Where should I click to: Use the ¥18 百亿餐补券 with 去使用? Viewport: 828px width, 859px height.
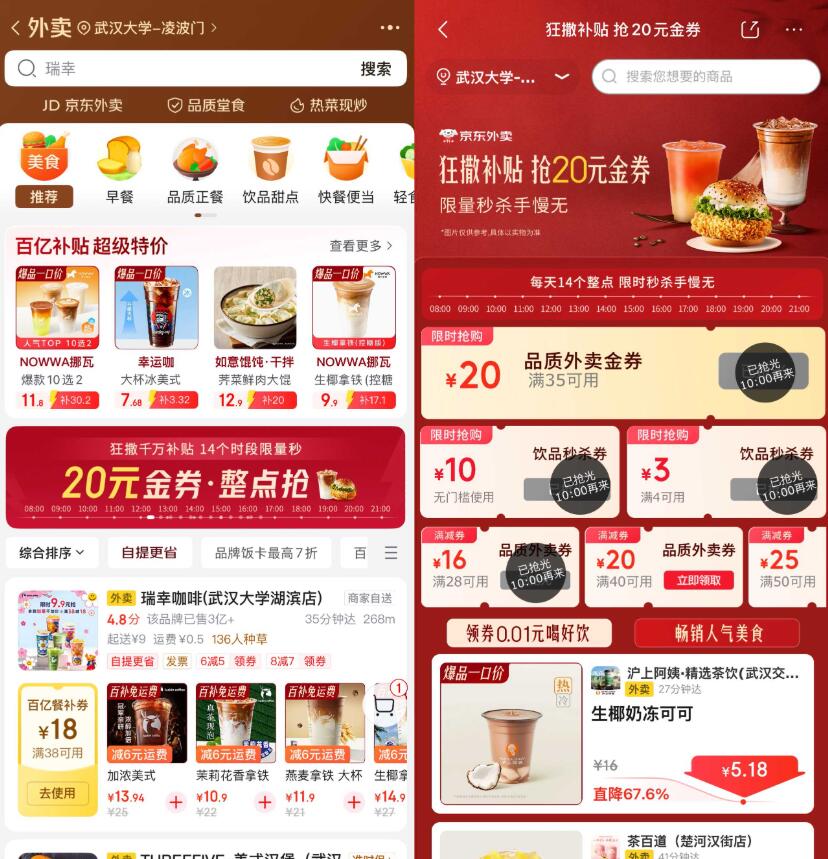tap(57, 792)
